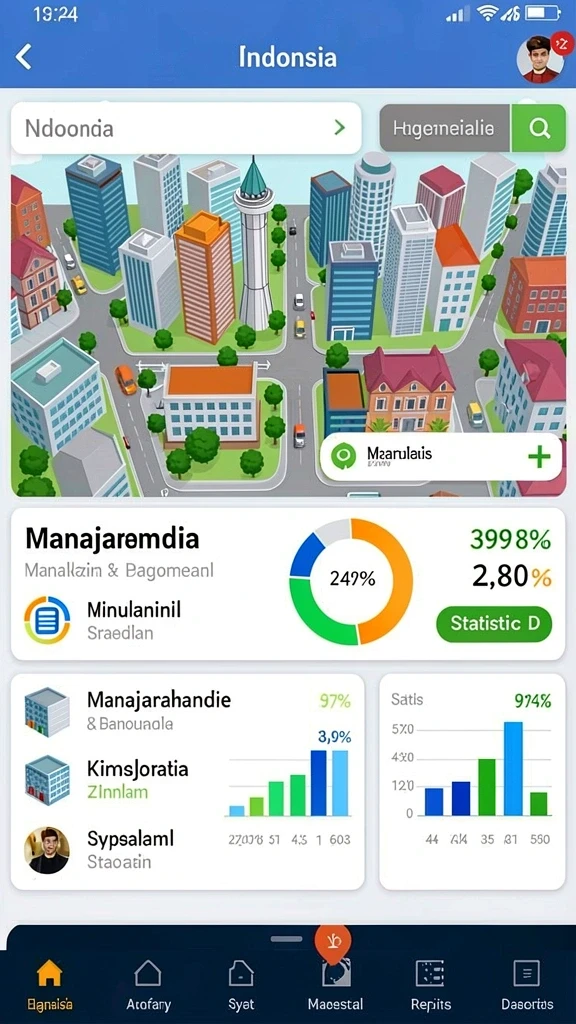
Task: Switch to the Atofary tab
Action: (x=147, y=985)
